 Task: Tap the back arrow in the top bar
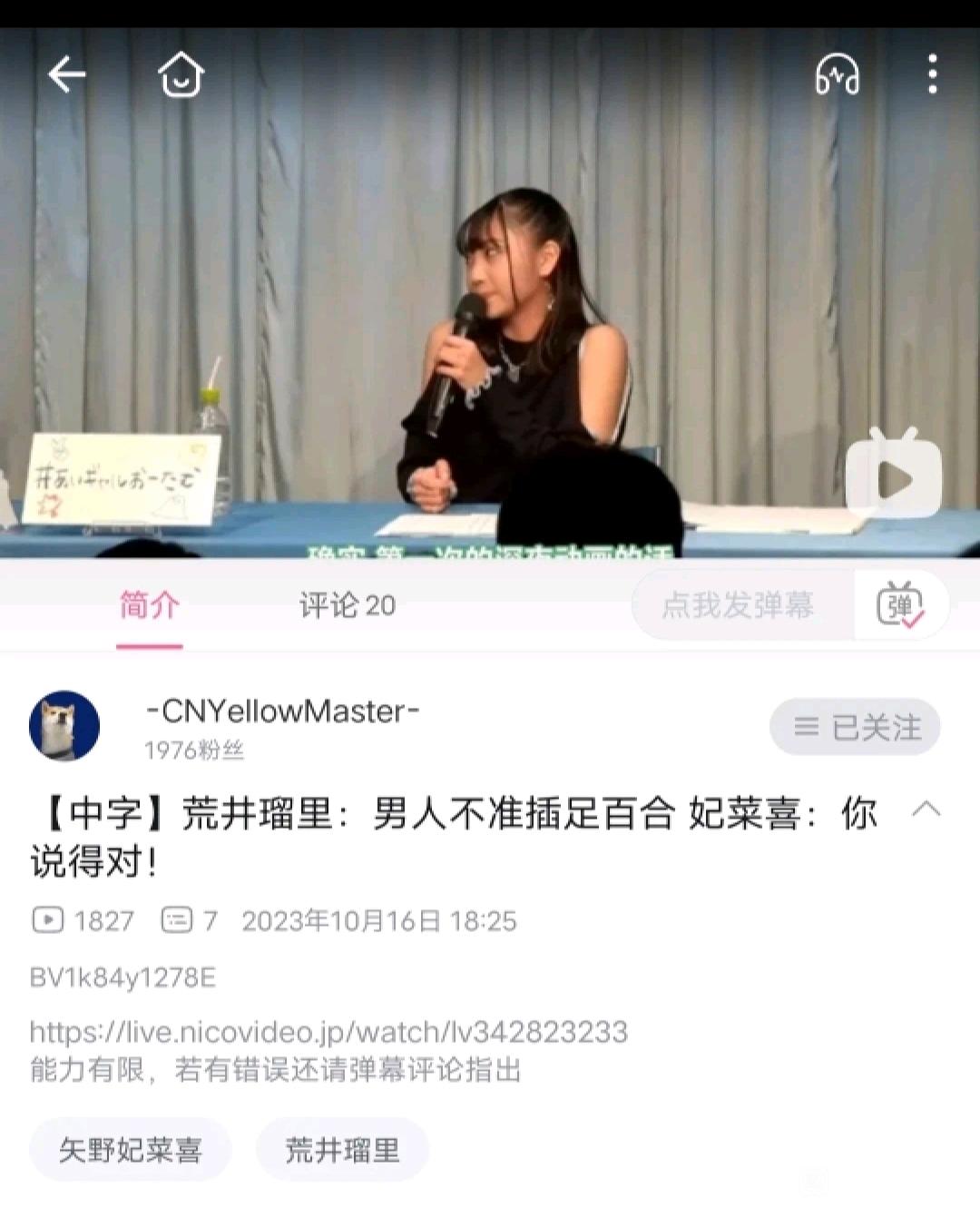(65, 77)
